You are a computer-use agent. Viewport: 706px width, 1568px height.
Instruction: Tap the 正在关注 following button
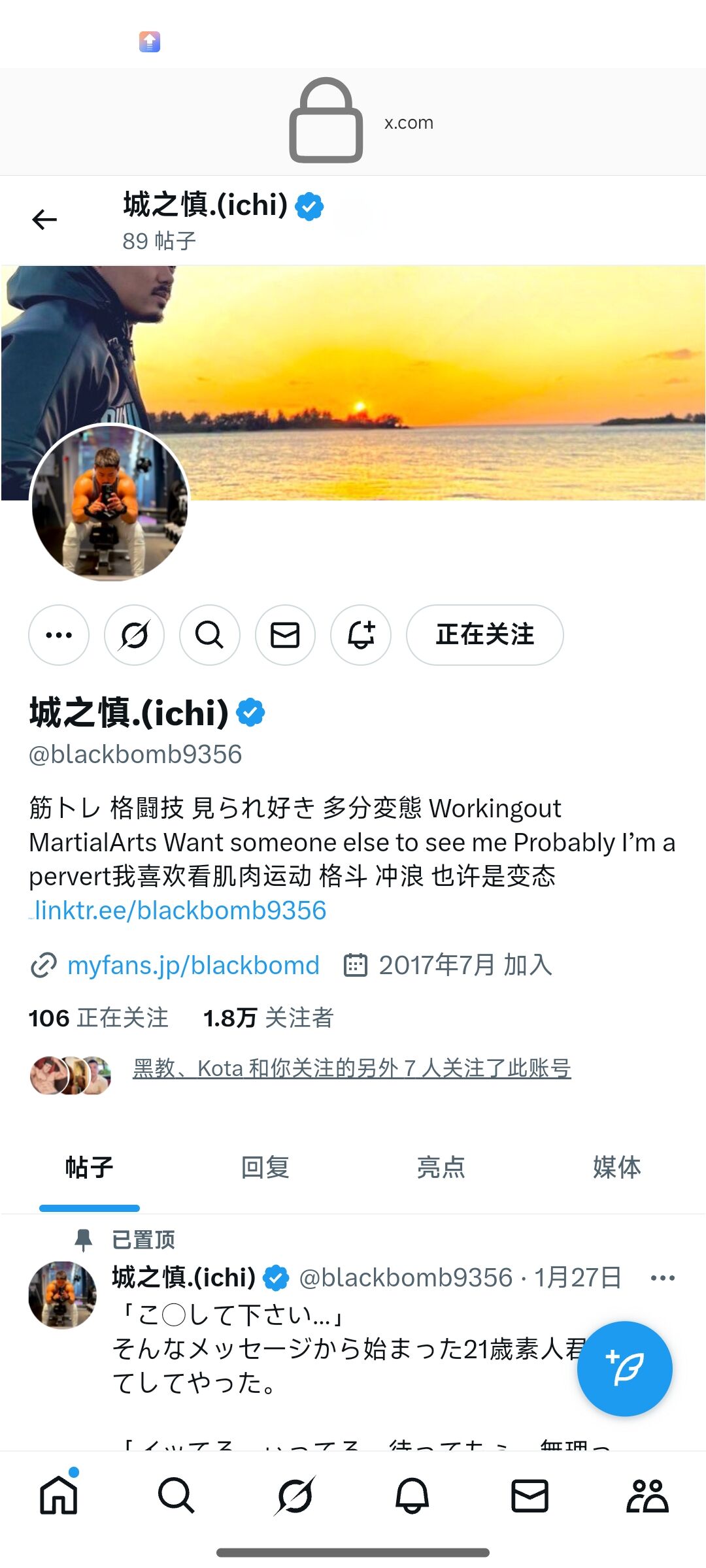coord(485,635)
